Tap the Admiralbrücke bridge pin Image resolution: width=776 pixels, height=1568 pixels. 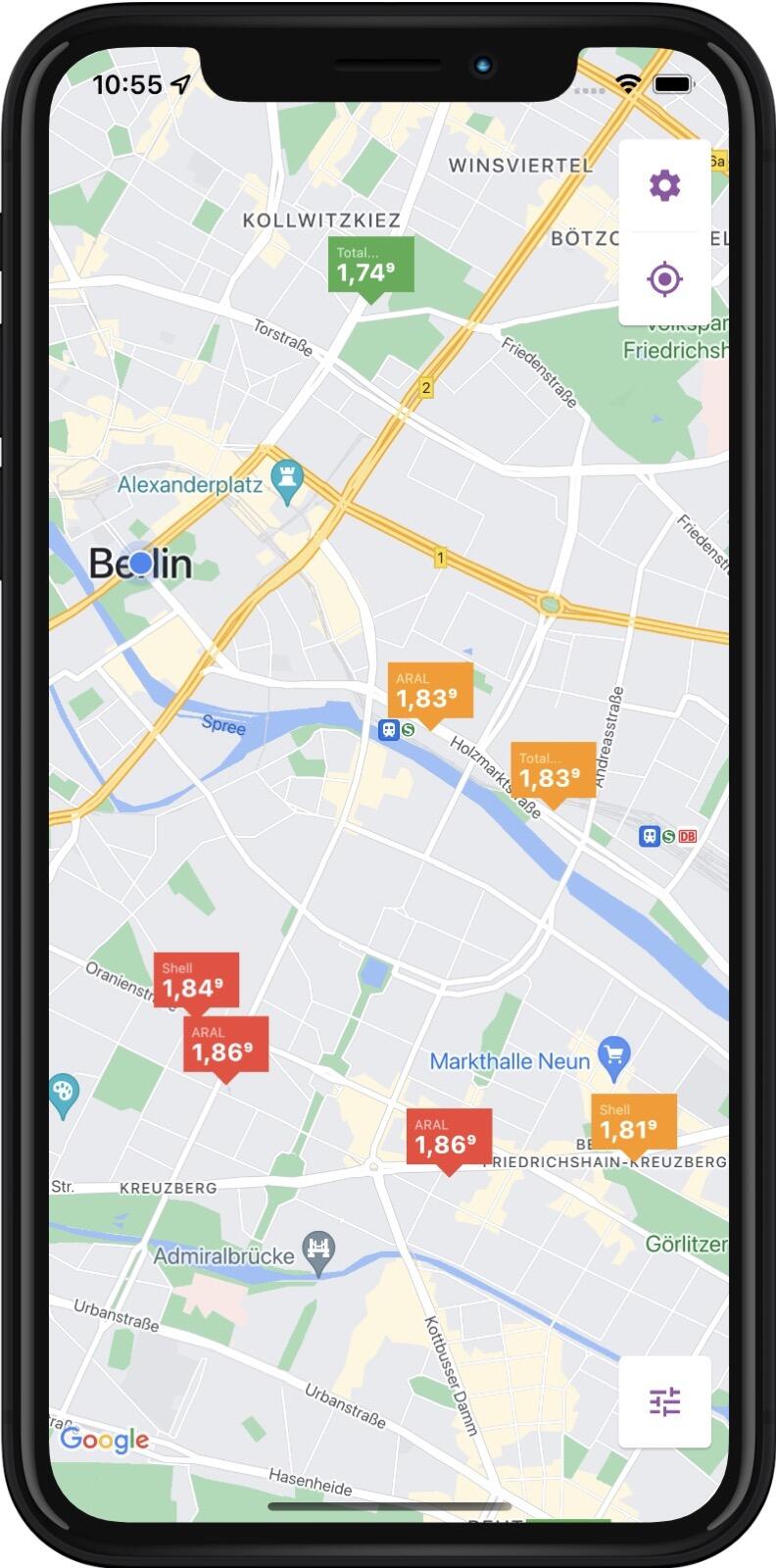pyautogui.click(x=318, y=1250)
